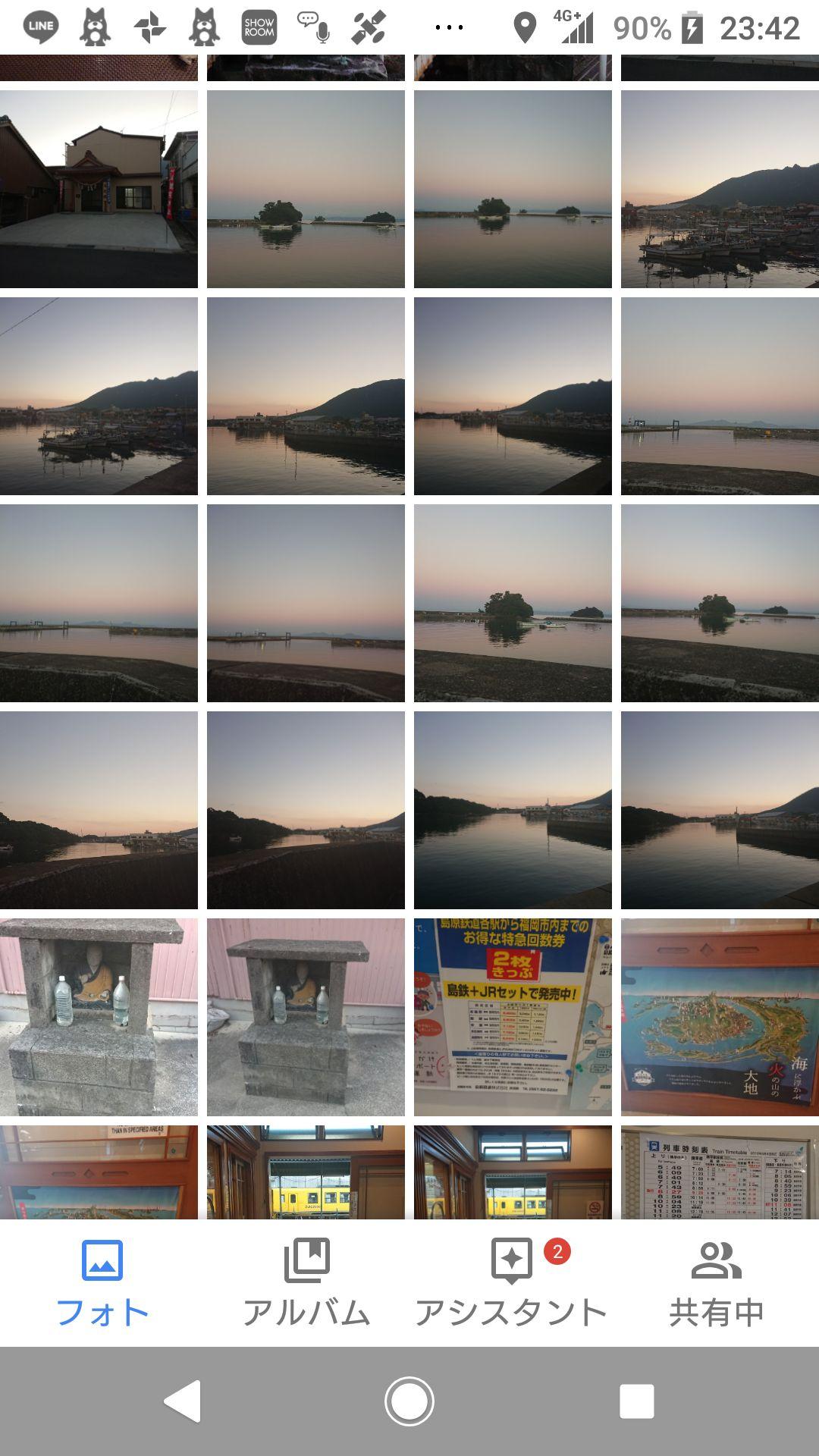Open the 2枚きっぷ poster photo
Viewport: 819px width, 1456px height.
513,1017
